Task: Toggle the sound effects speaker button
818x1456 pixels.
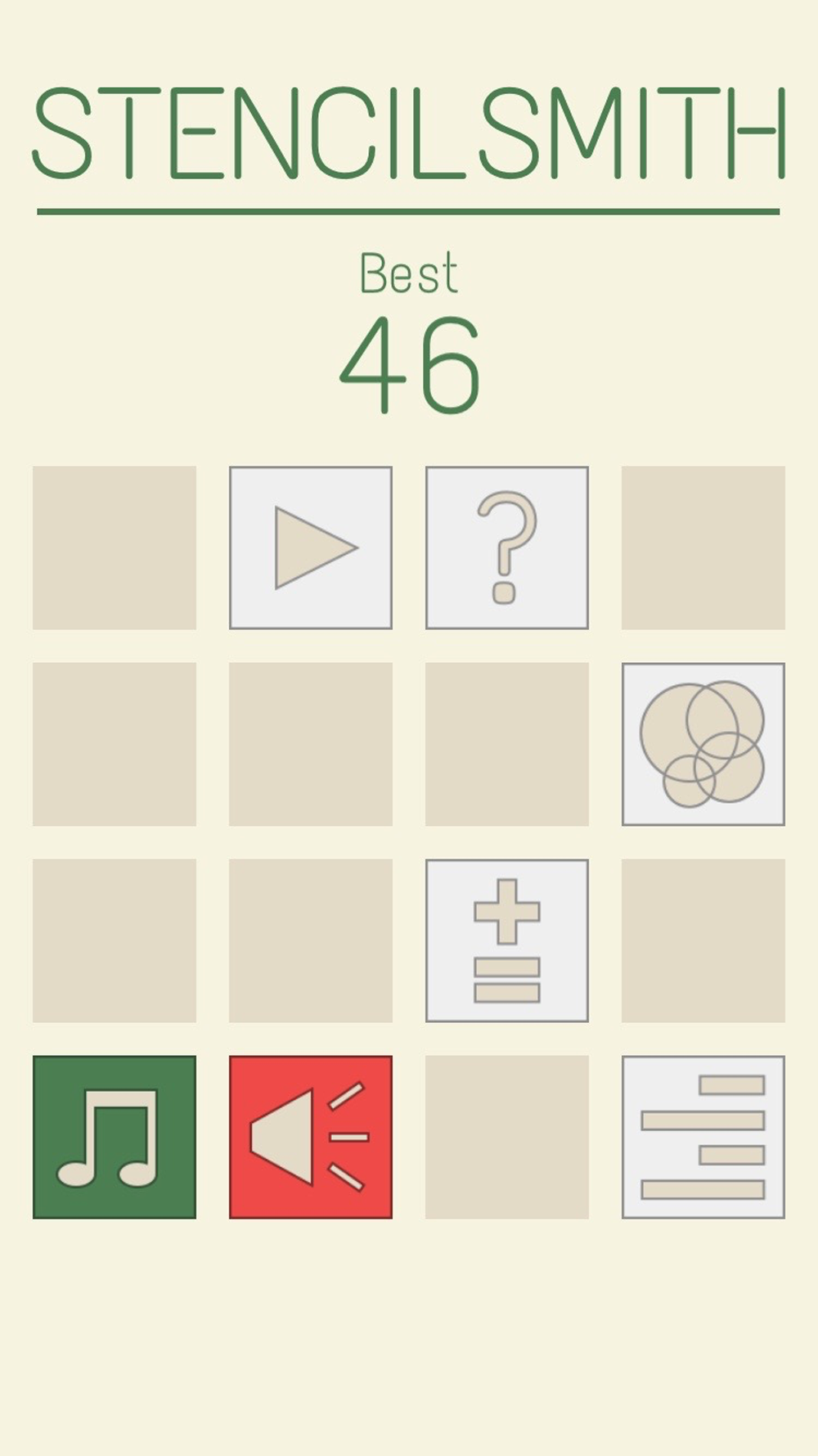Action: (x=311, y=1137)
